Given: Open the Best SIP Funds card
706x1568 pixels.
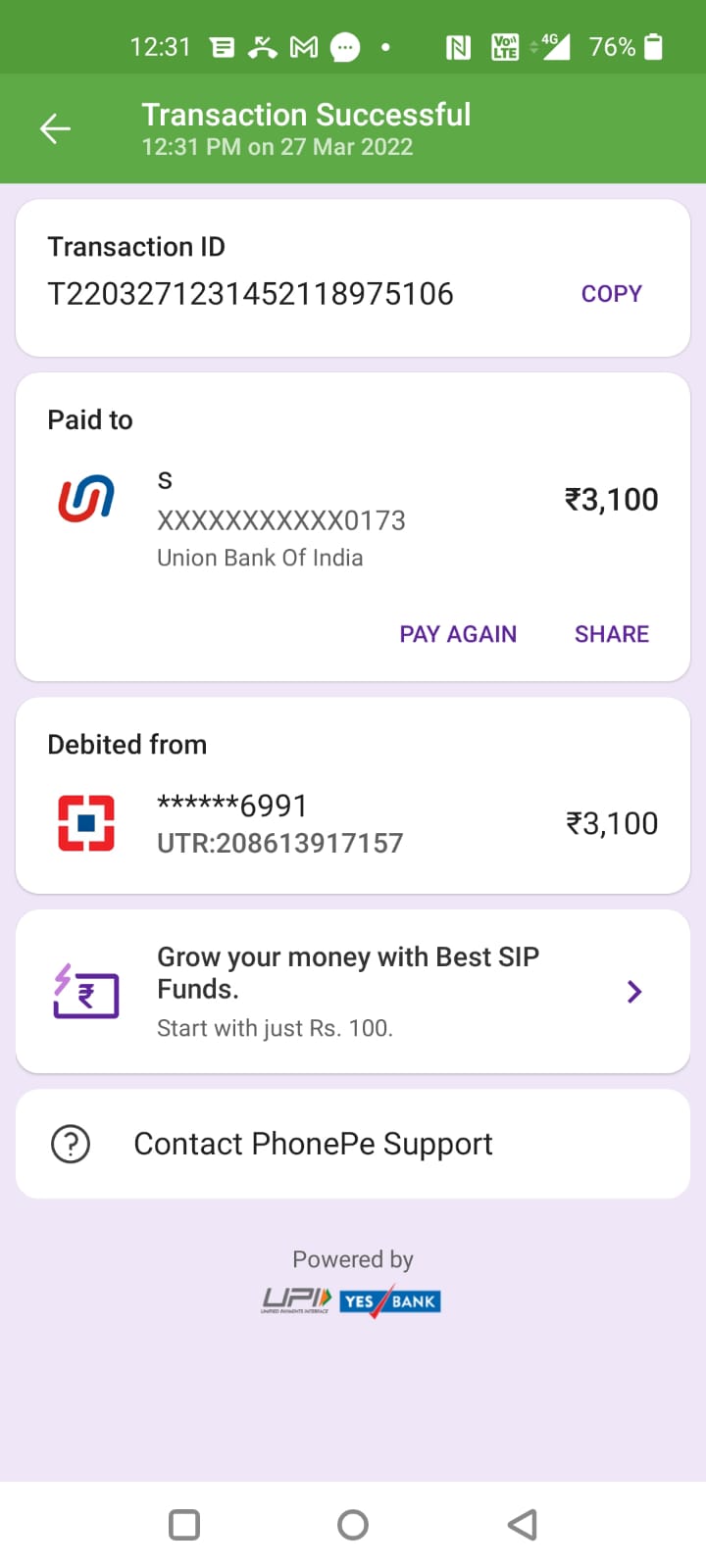Looking at the screenshot, I should 353,991.
